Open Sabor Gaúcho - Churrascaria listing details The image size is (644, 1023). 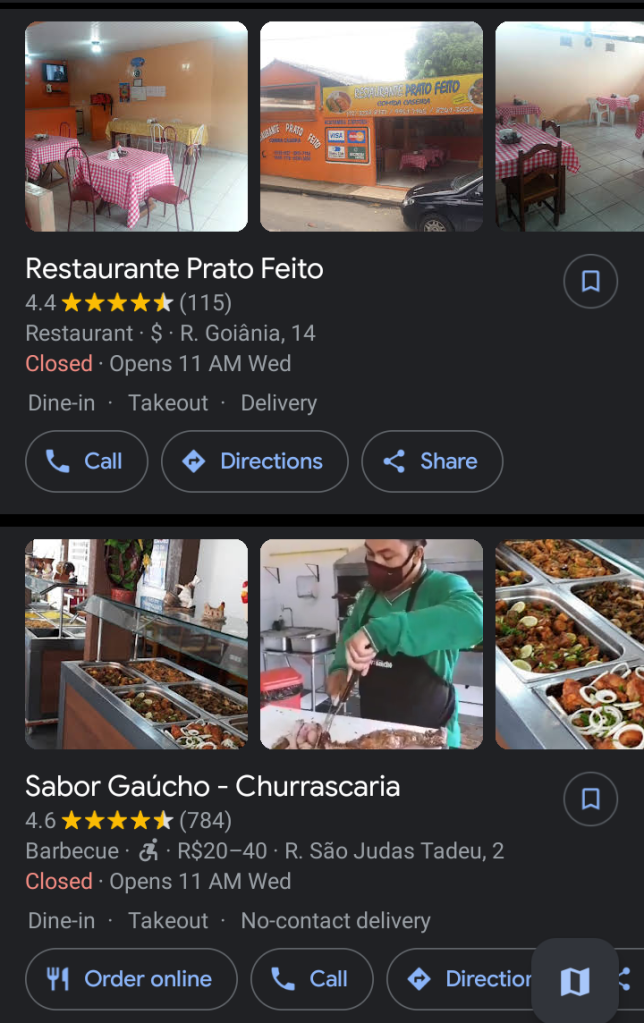pos(212,786)
